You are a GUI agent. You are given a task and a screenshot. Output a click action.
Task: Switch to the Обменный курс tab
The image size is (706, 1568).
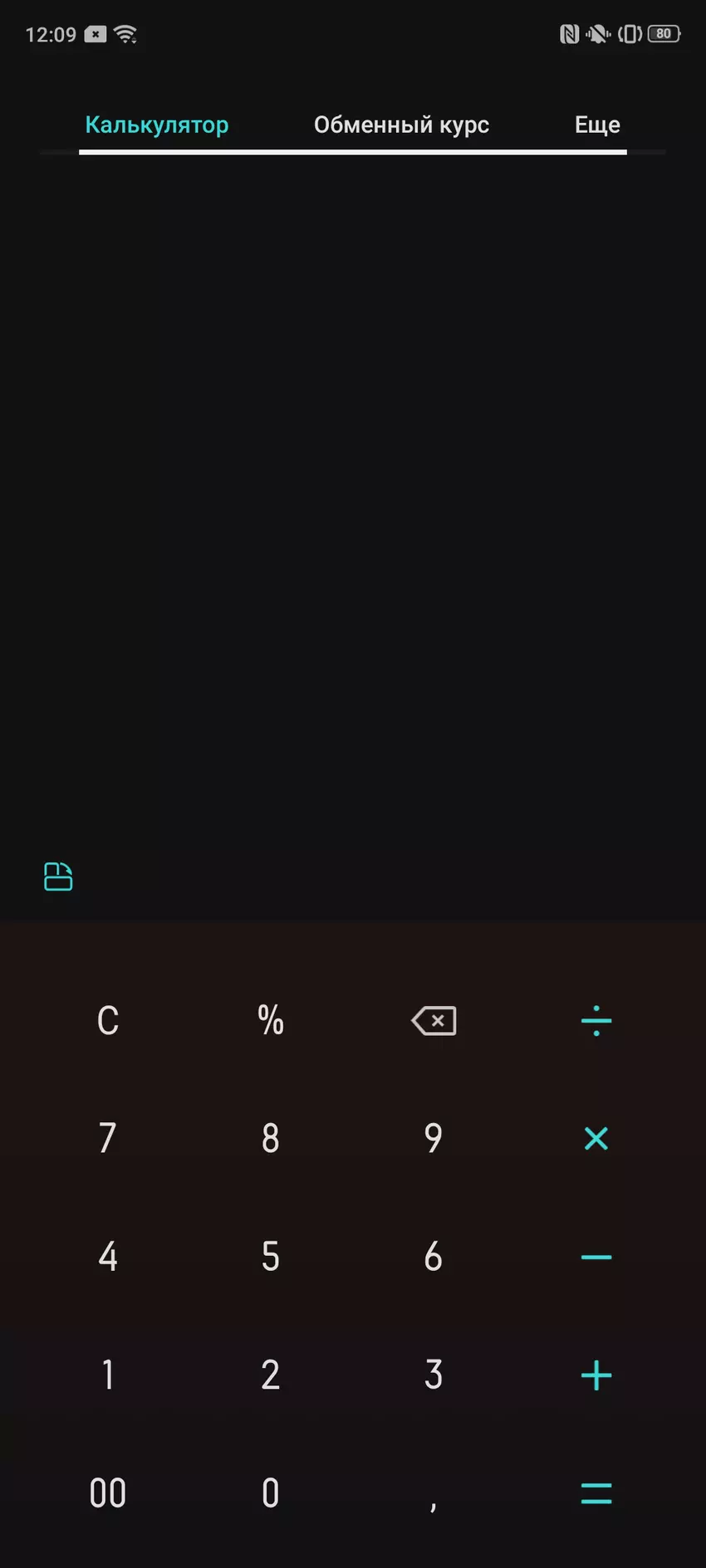click(401, 125)
